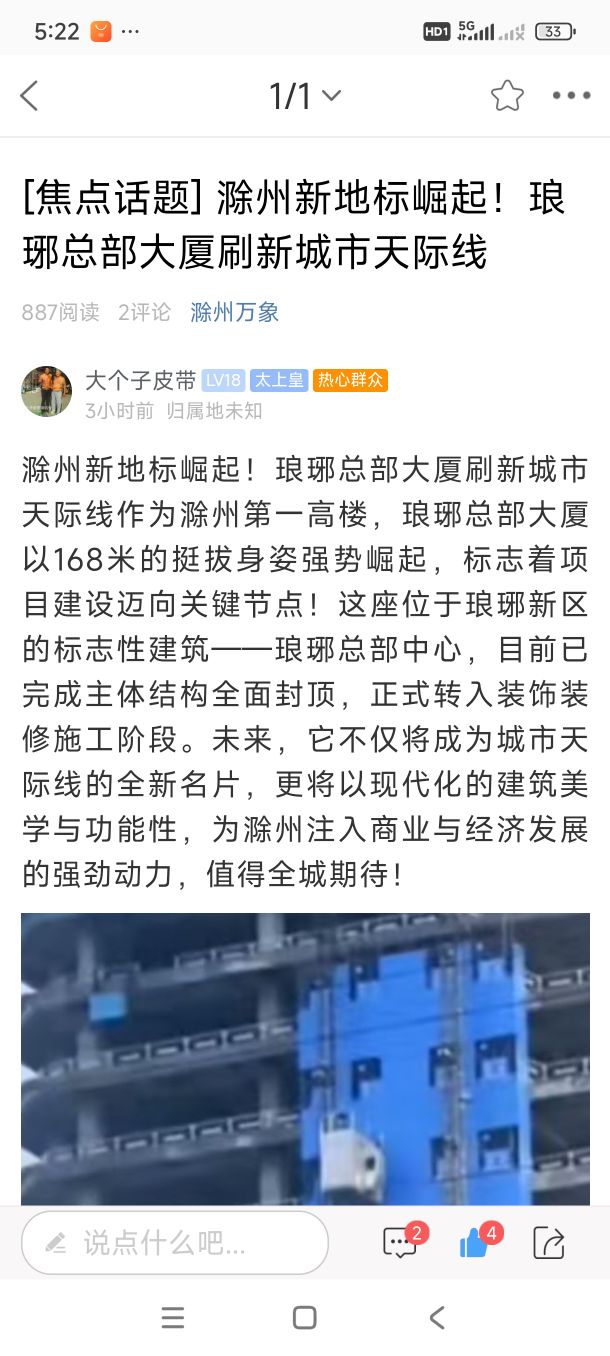Tap the system home button
This screenshot has width=610, height=1356.
(305, 1318)
